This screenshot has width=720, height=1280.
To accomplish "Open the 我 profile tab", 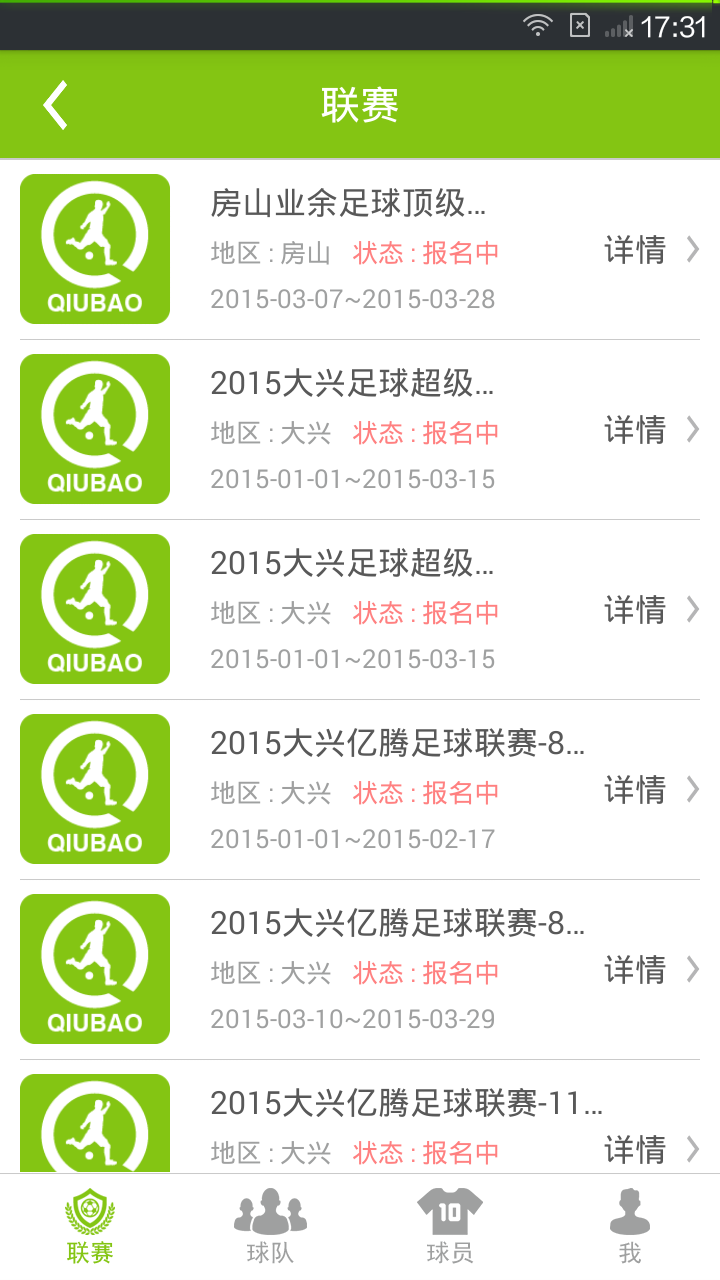I will [630, 1226].
